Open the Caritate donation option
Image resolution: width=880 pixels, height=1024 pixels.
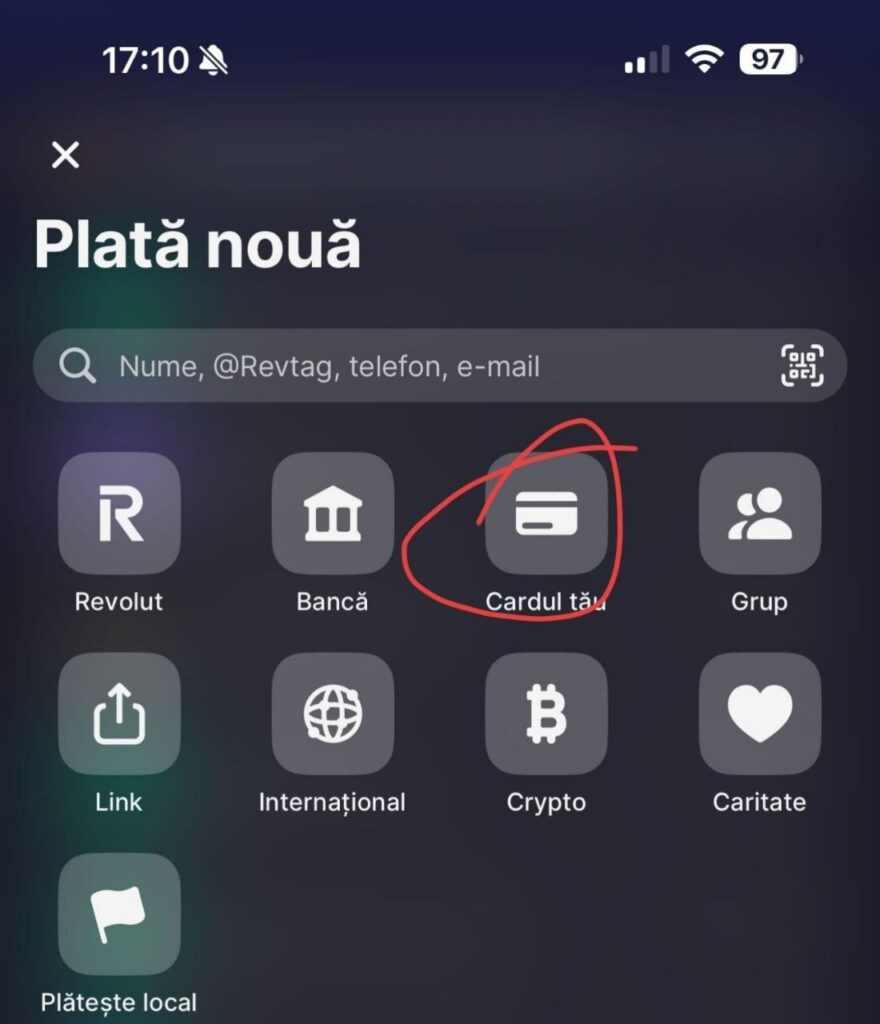click(x=759, y=714)
